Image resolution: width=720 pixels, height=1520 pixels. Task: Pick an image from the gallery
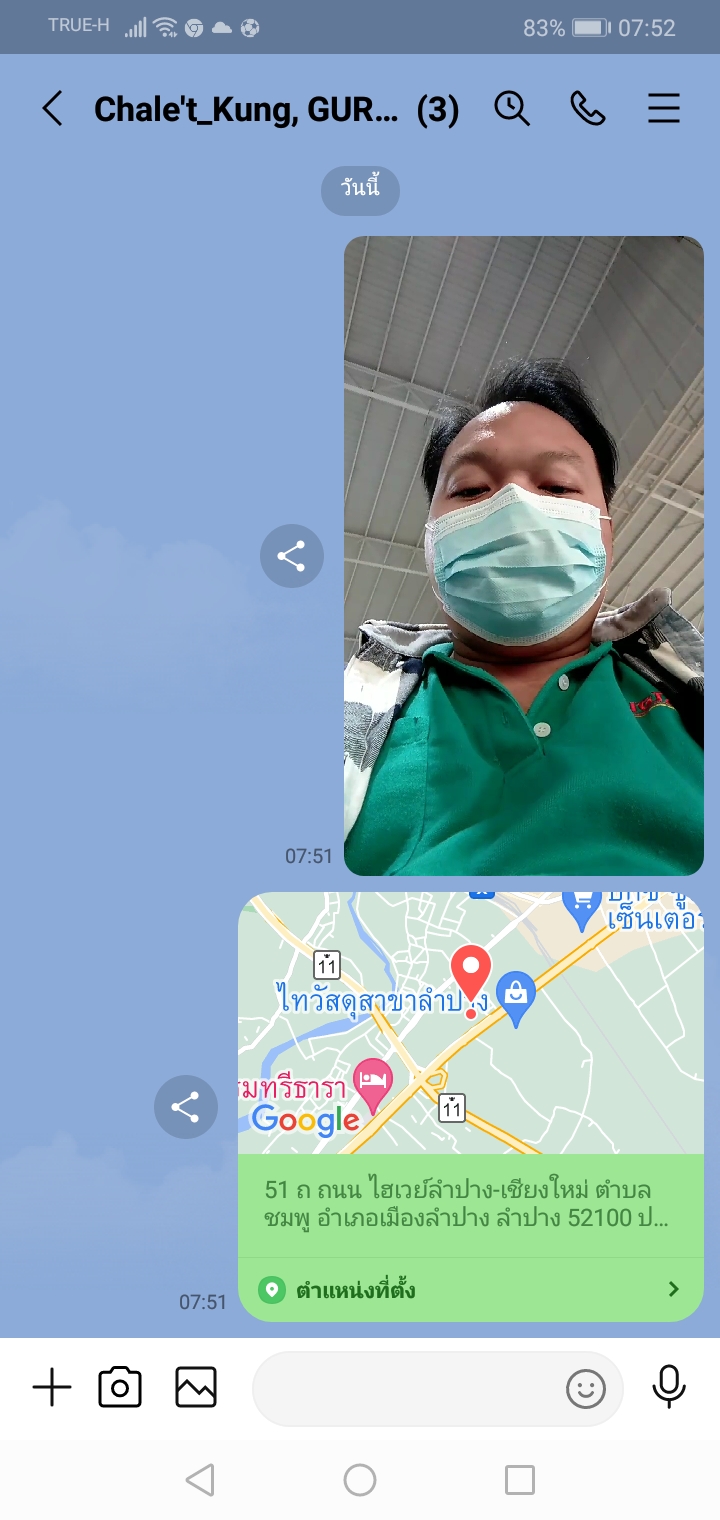(196, 1388)
